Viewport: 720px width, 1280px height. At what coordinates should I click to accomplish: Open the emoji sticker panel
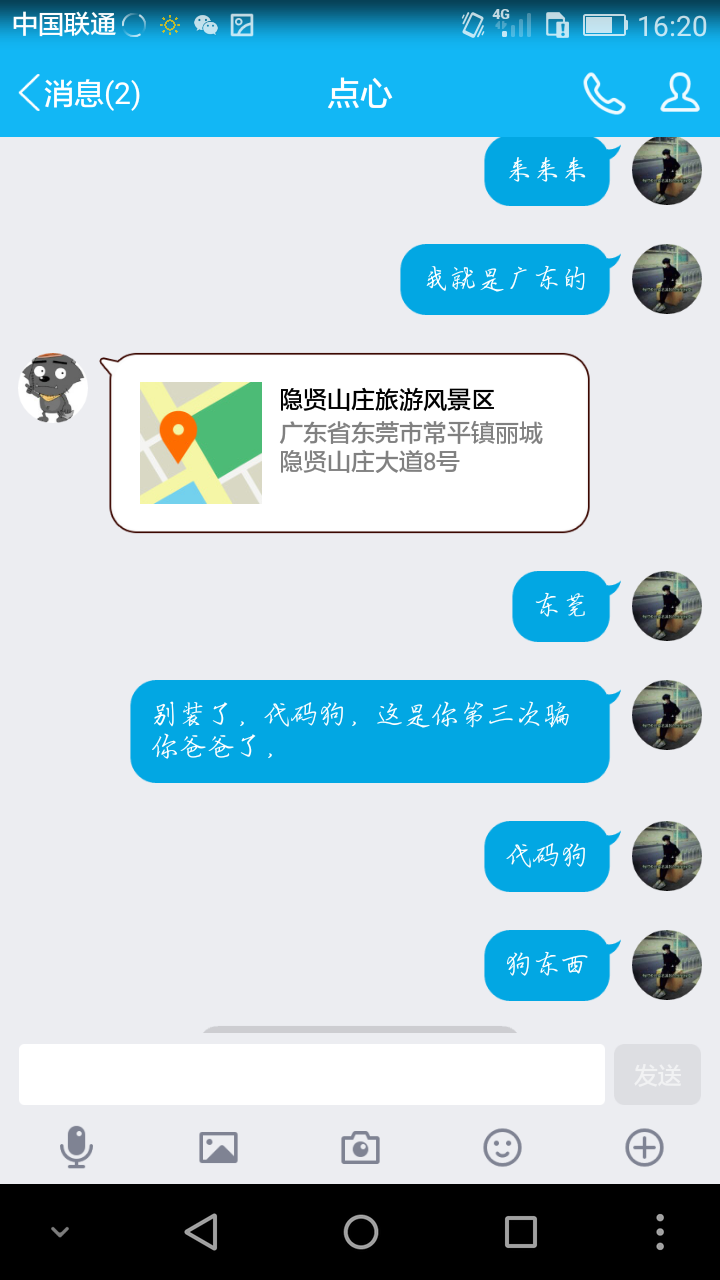(502, 1147)
